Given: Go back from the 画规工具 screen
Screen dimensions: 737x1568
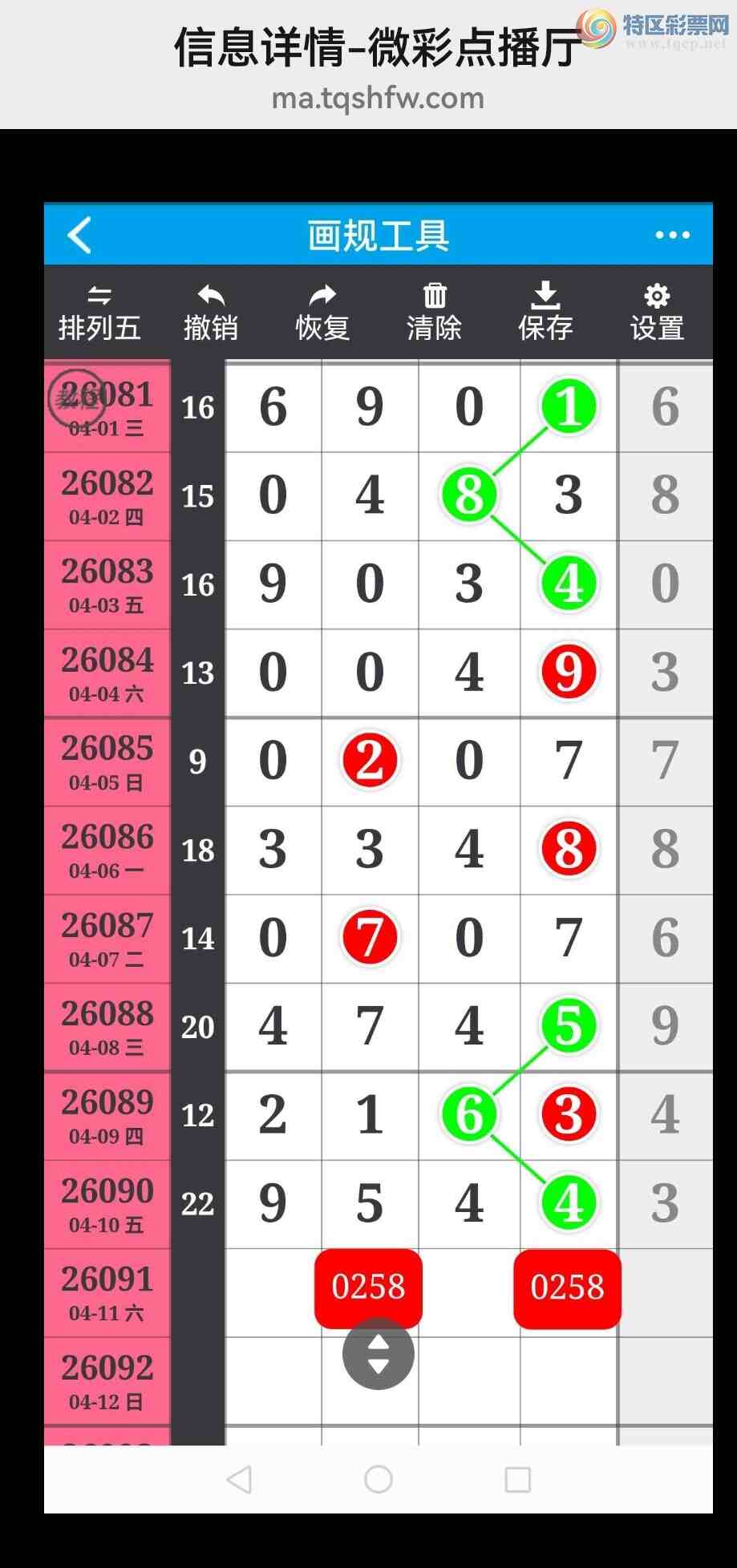Looking at the screenshot, I should [80, 235].
